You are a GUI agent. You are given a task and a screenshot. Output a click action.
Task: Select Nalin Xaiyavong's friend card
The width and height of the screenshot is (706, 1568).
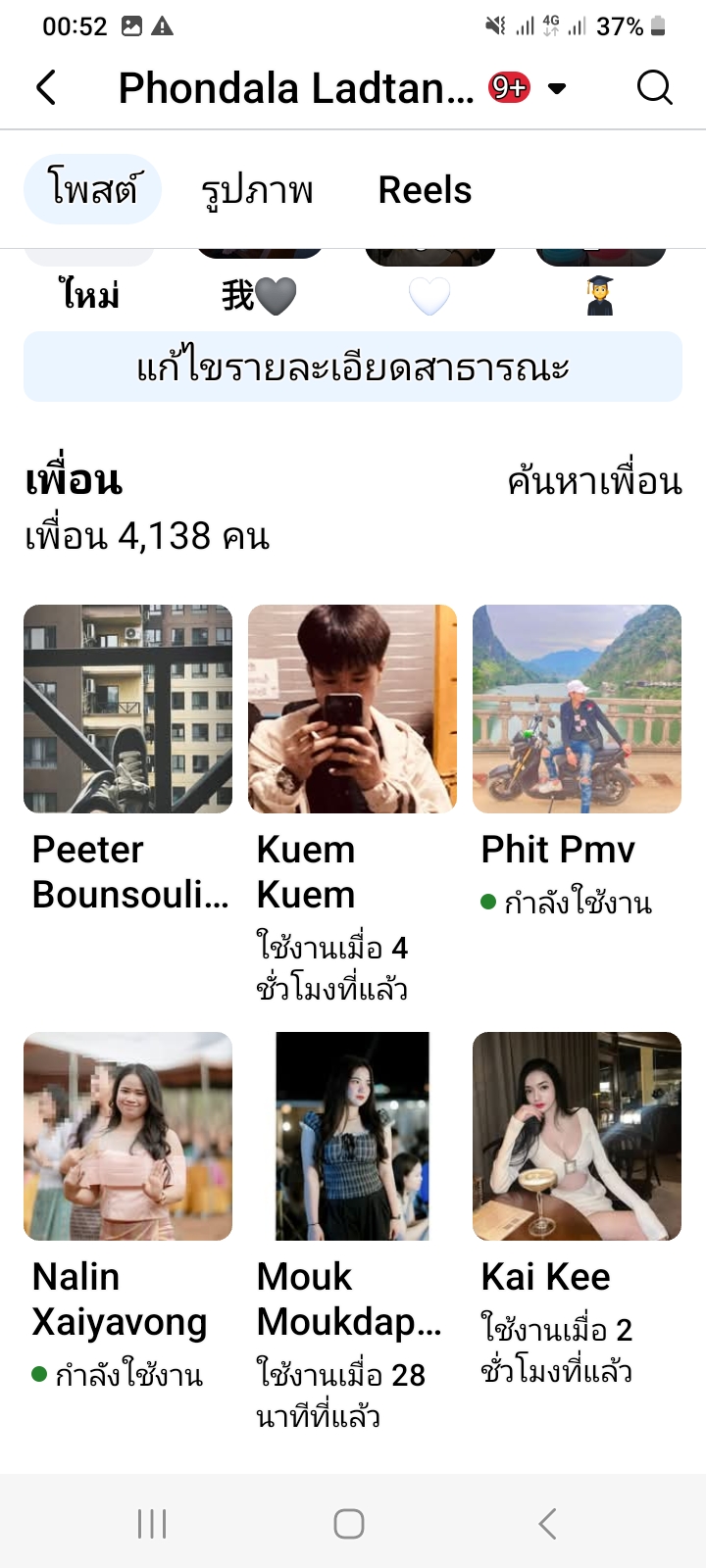pyautogui.click(x=127, y=1137)
